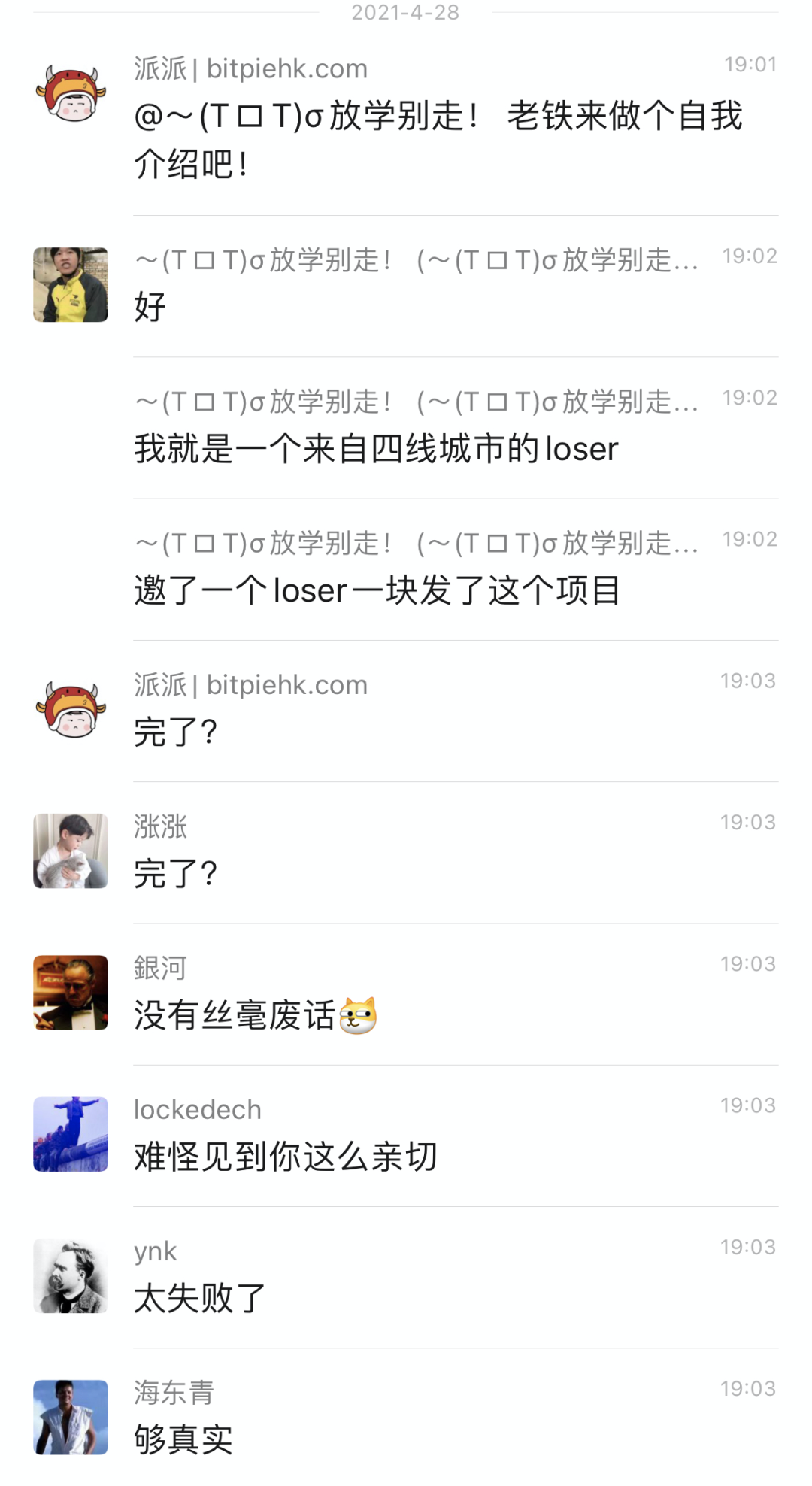Open 派派's avatar beside the 19:01 message
812x1486 pixels.
(x=71, y=96)
